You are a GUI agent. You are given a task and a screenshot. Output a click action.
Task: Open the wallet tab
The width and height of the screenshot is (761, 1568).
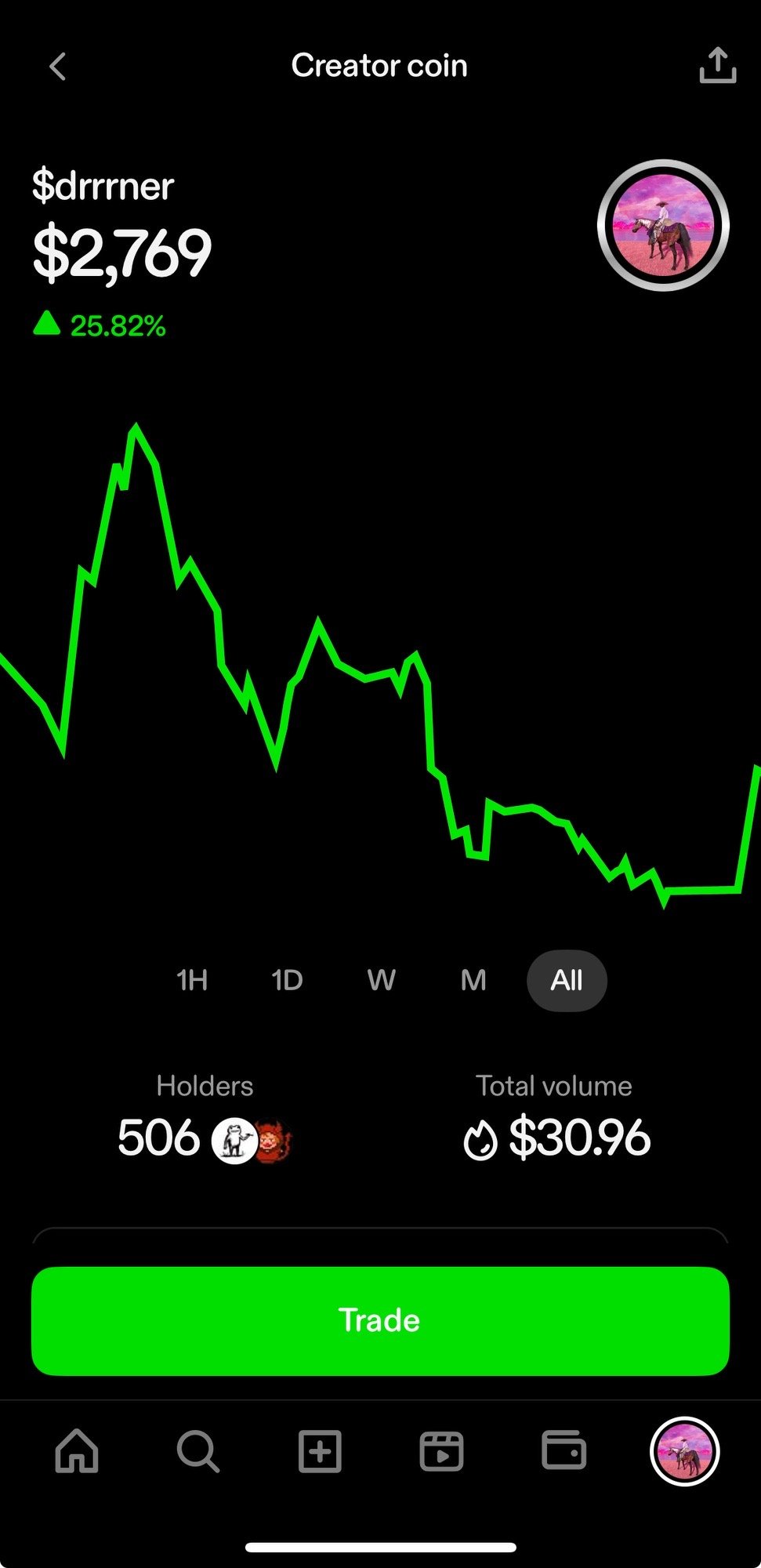(x=564, y=1450)
